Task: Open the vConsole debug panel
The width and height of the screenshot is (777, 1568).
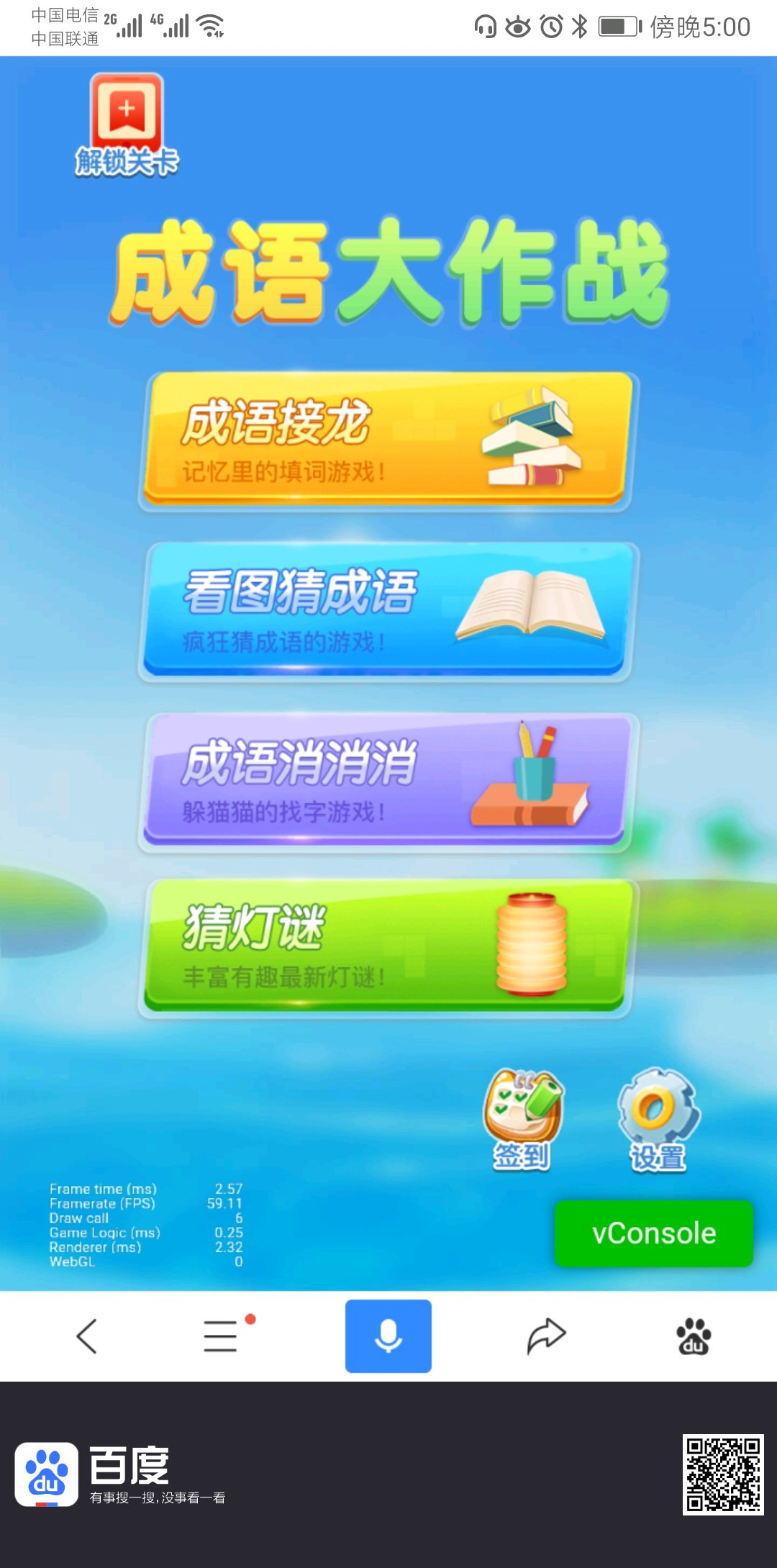Action: pos(653,1233)
